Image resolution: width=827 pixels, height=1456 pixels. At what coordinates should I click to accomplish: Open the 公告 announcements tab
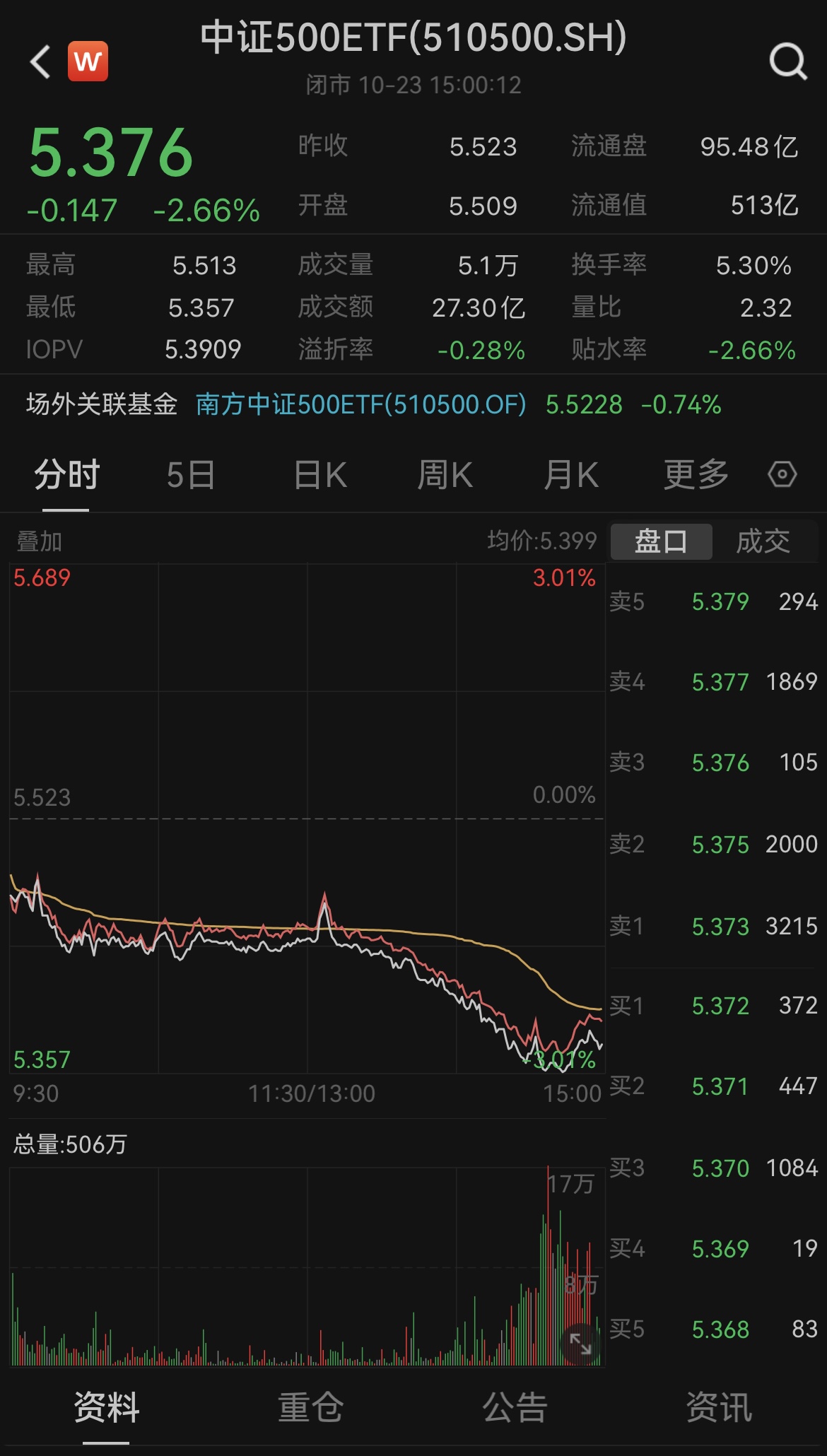515,1407
